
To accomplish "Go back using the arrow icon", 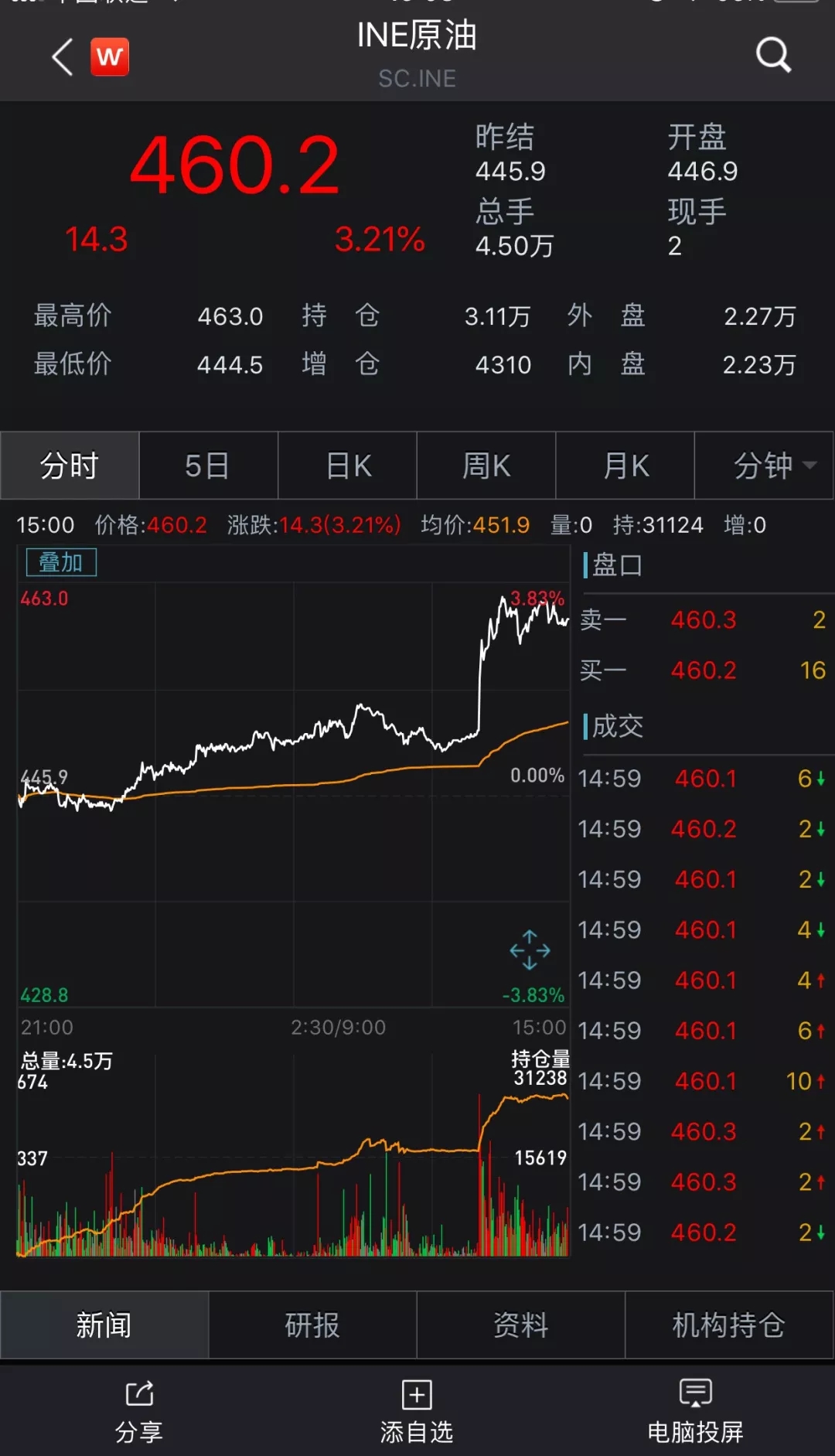I will (63, 57).
